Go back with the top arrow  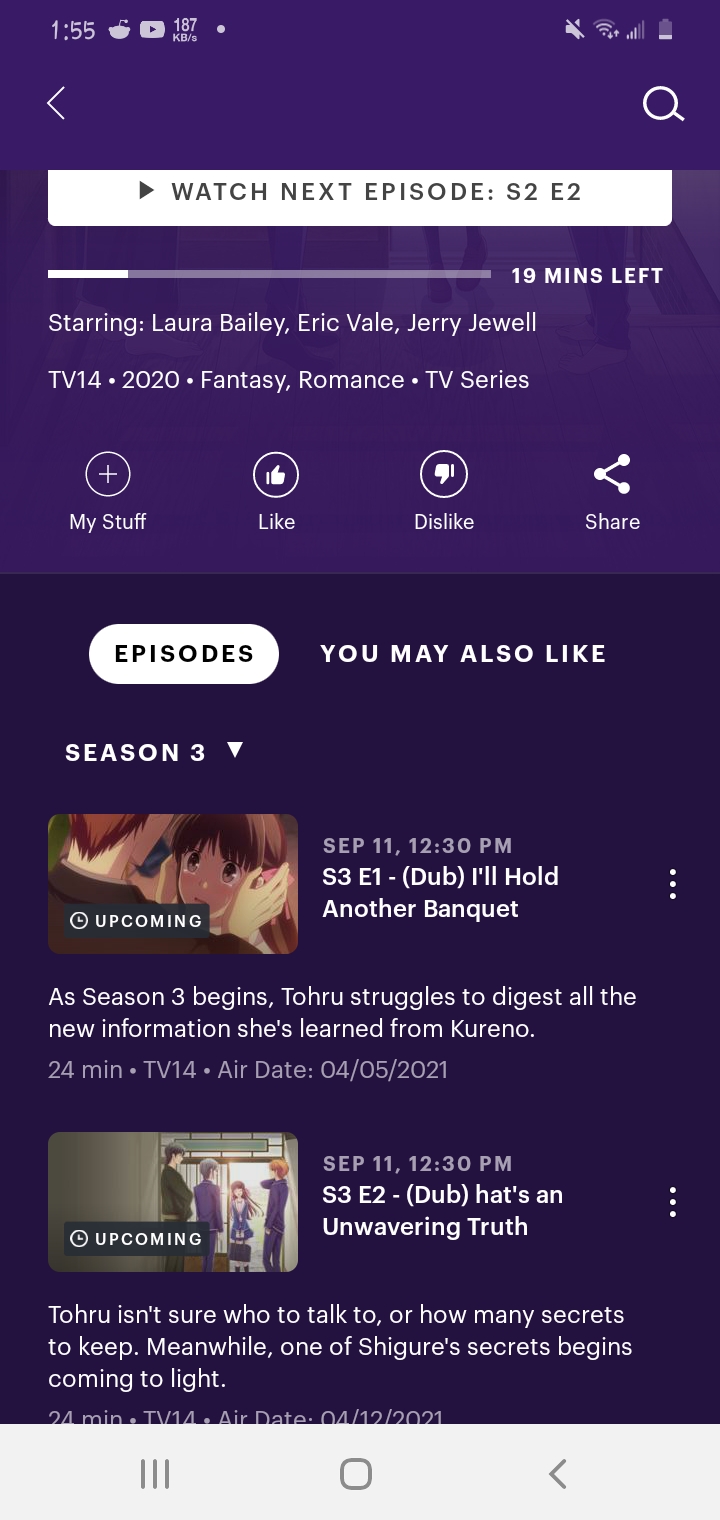(55, 103)
